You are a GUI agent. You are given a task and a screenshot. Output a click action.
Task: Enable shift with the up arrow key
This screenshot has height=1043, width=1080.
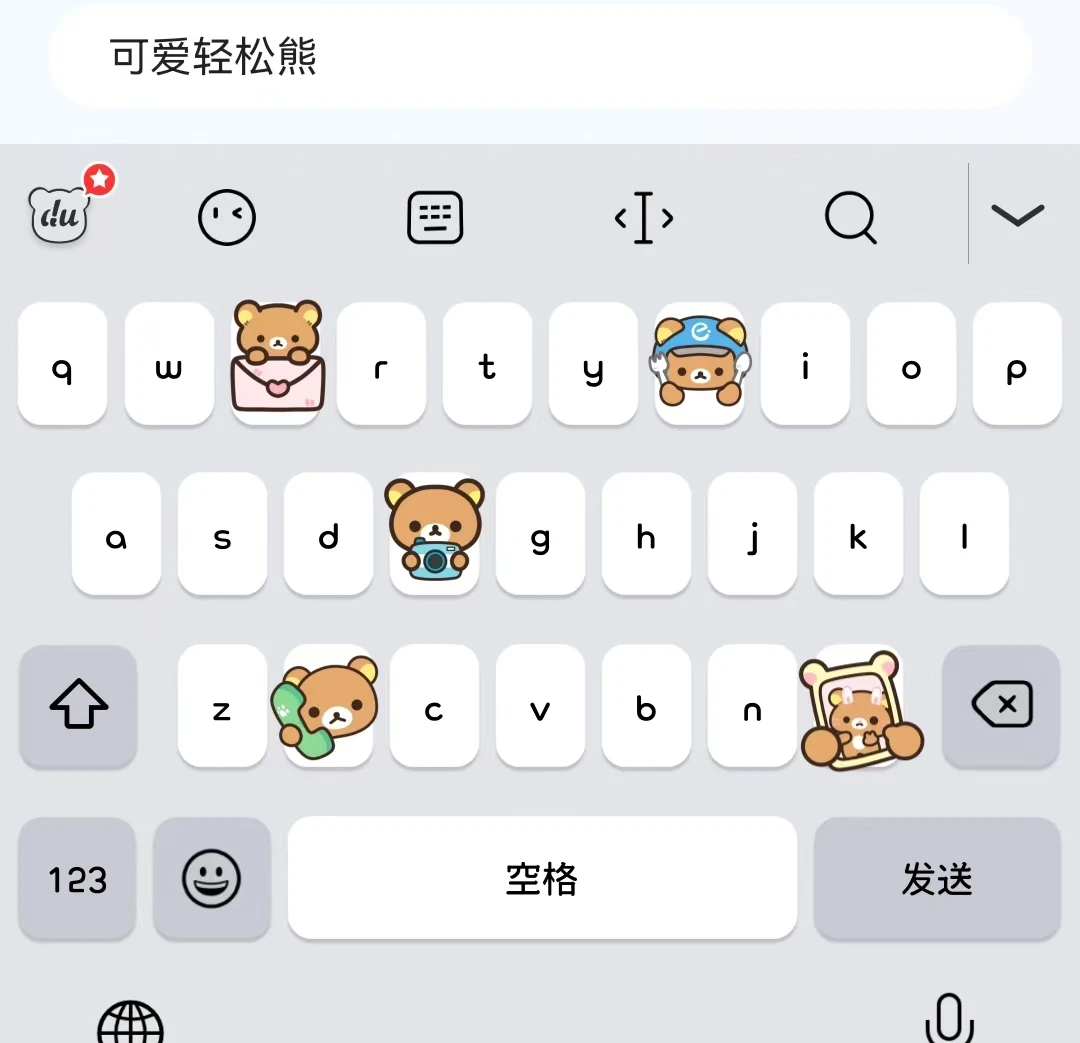(78, 707)
